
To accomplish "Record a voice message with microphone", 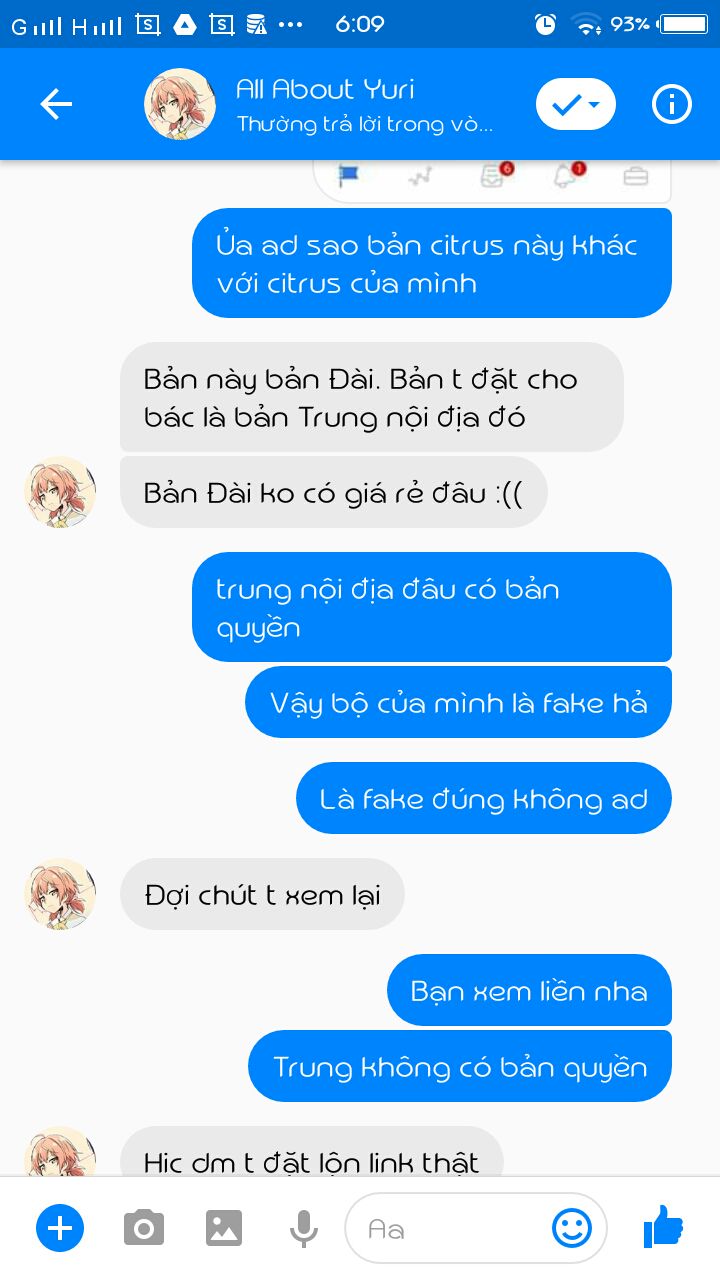I will coord(304,1228).
